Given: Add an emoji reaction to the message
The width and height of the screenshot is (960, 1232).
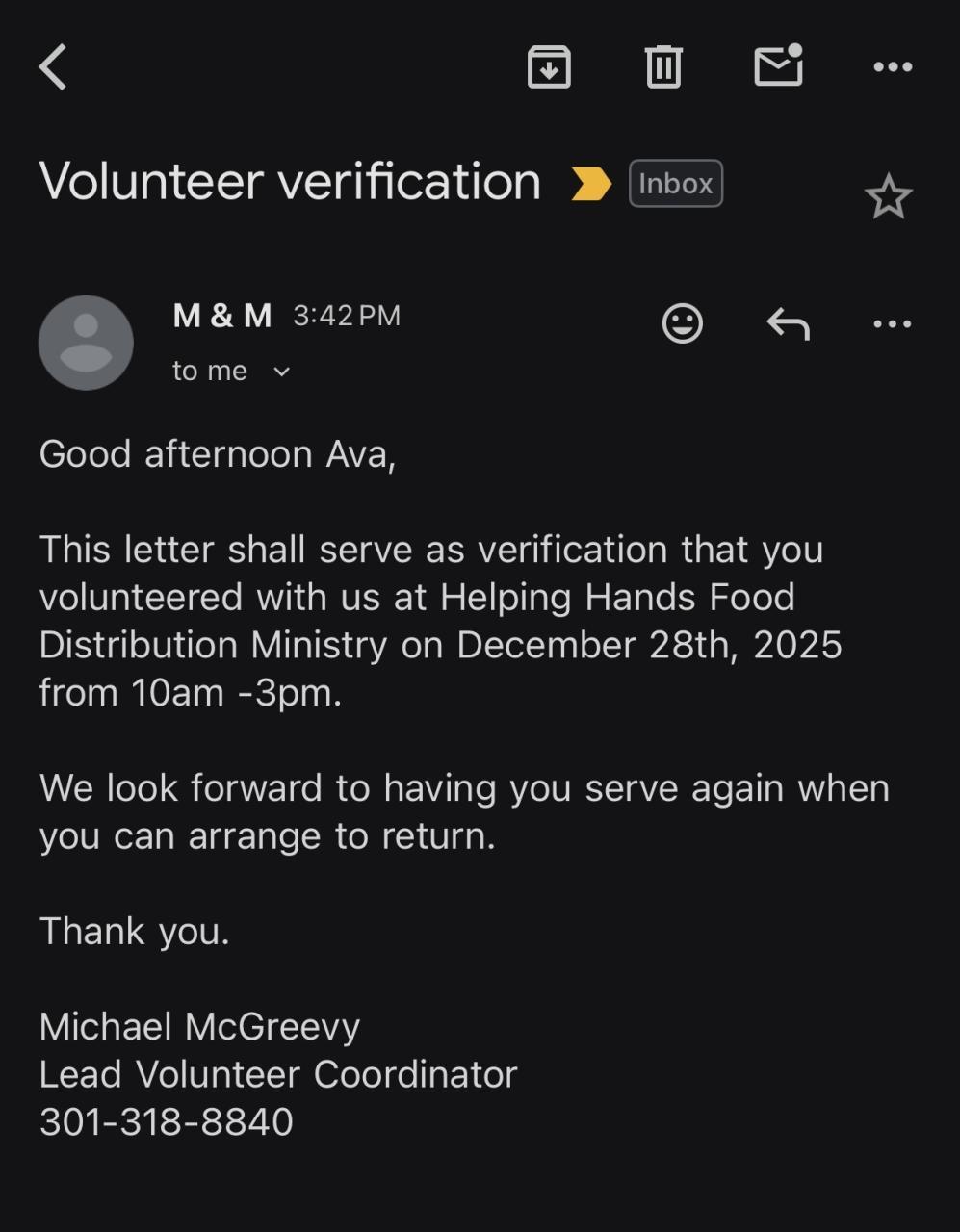Looking at the screenshot, I should pyautogui.click(x=682, y=323).
